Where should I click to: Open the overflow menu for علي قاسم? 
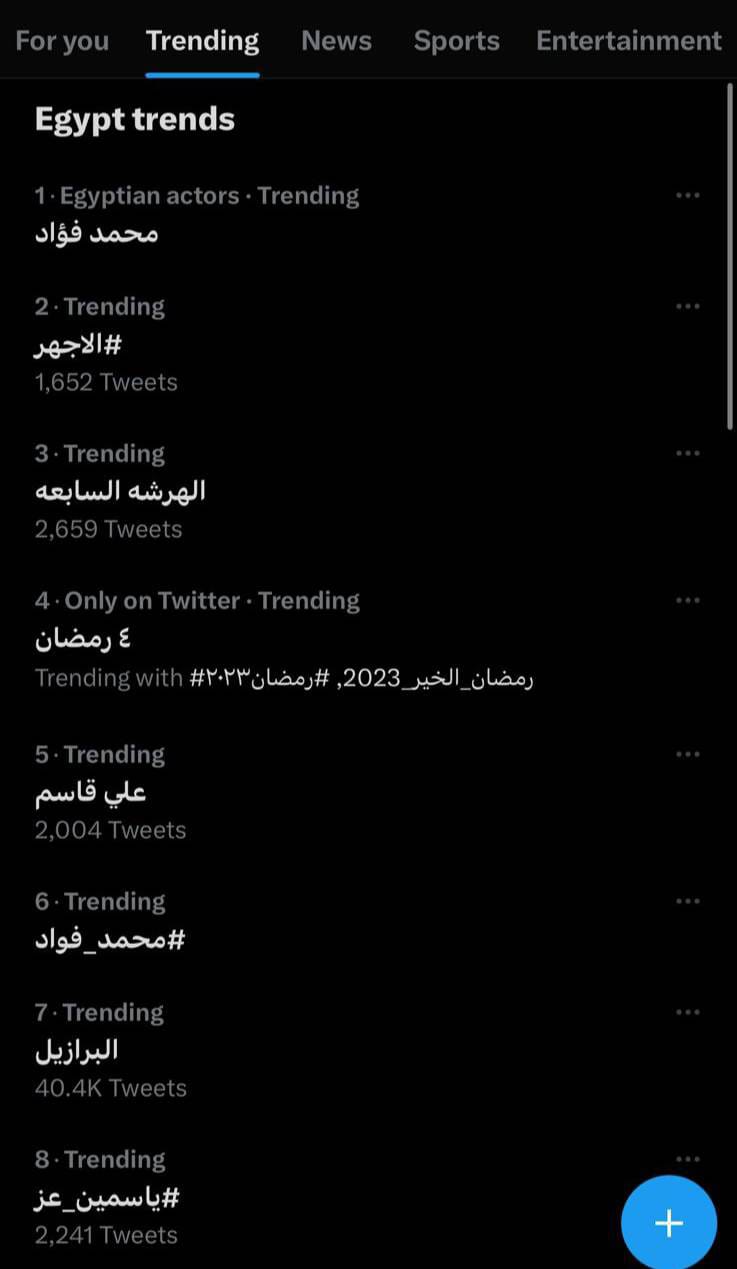[x=687, y=754]
